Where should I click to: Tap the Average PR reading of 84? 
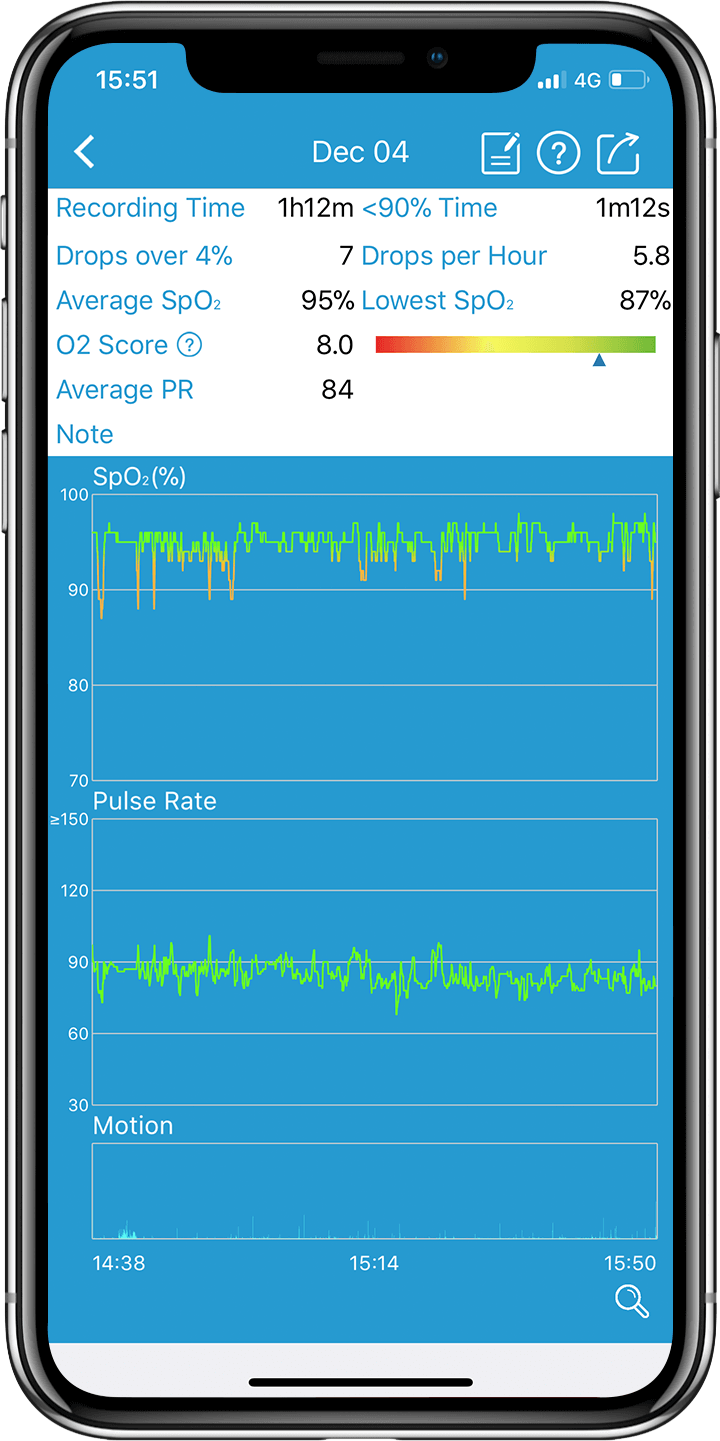[338, 390]
